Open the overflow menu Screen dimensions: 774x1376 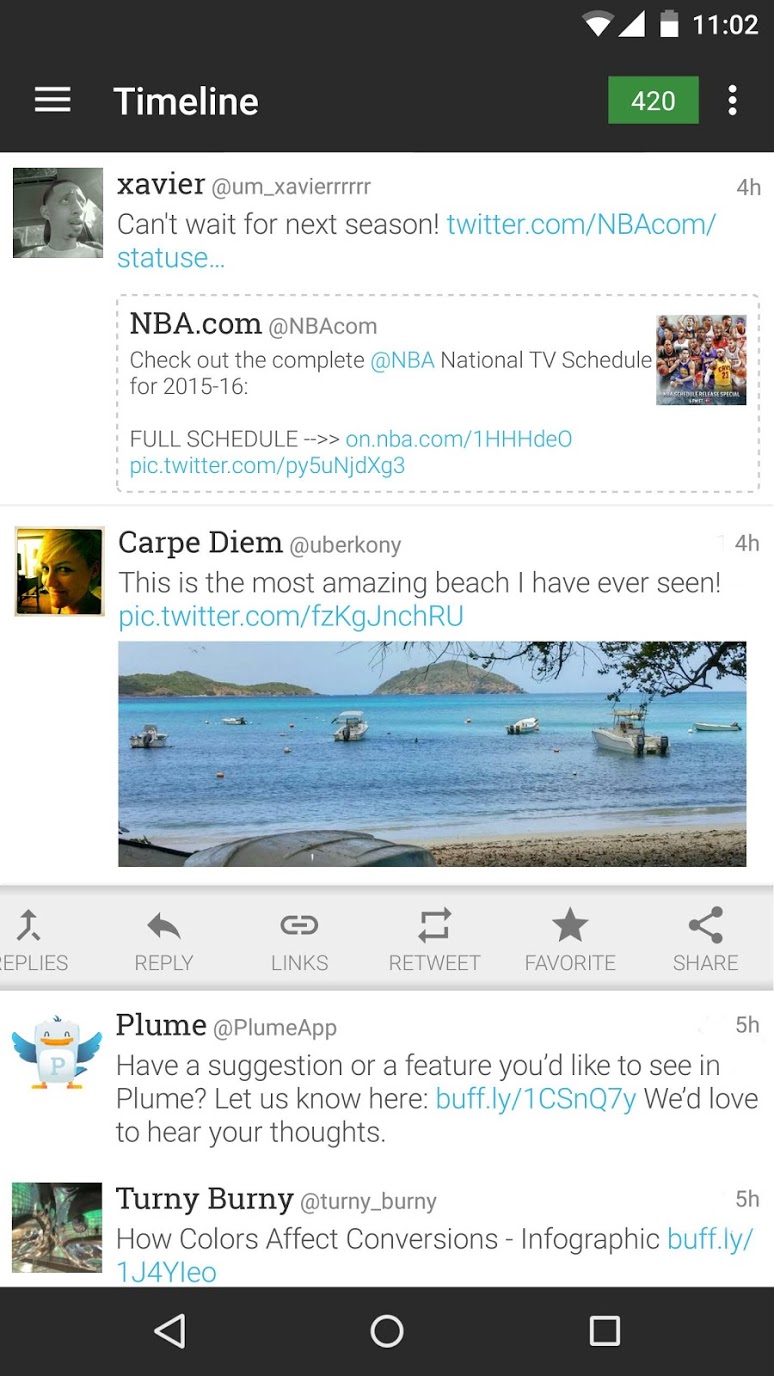click(733, 101)
